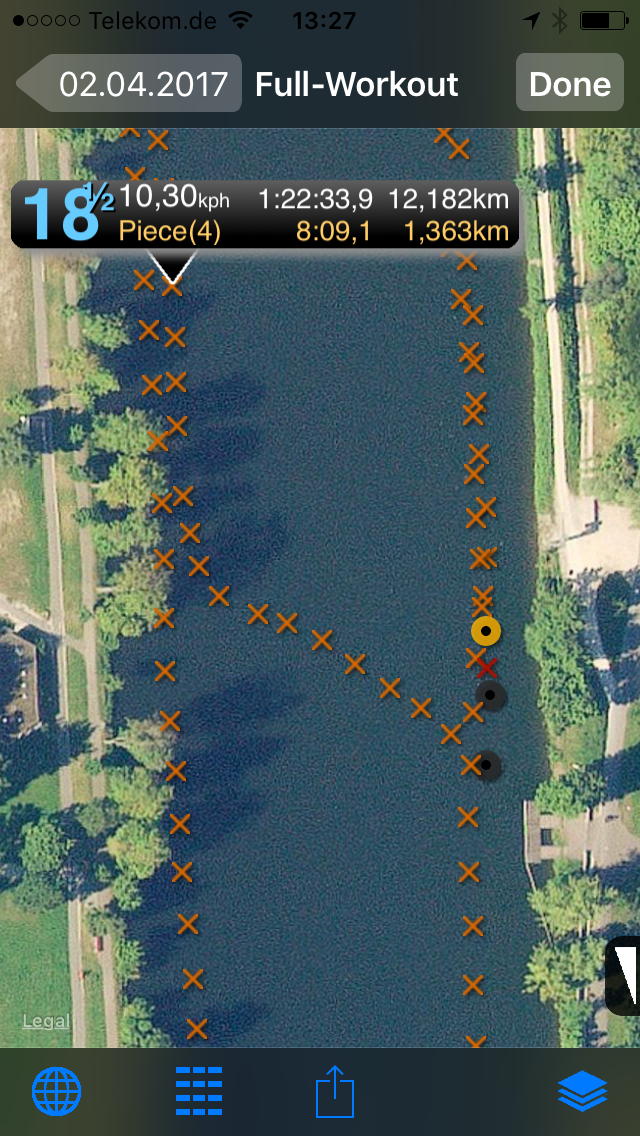Select the yellow circle marker on the track

point(486,632)
